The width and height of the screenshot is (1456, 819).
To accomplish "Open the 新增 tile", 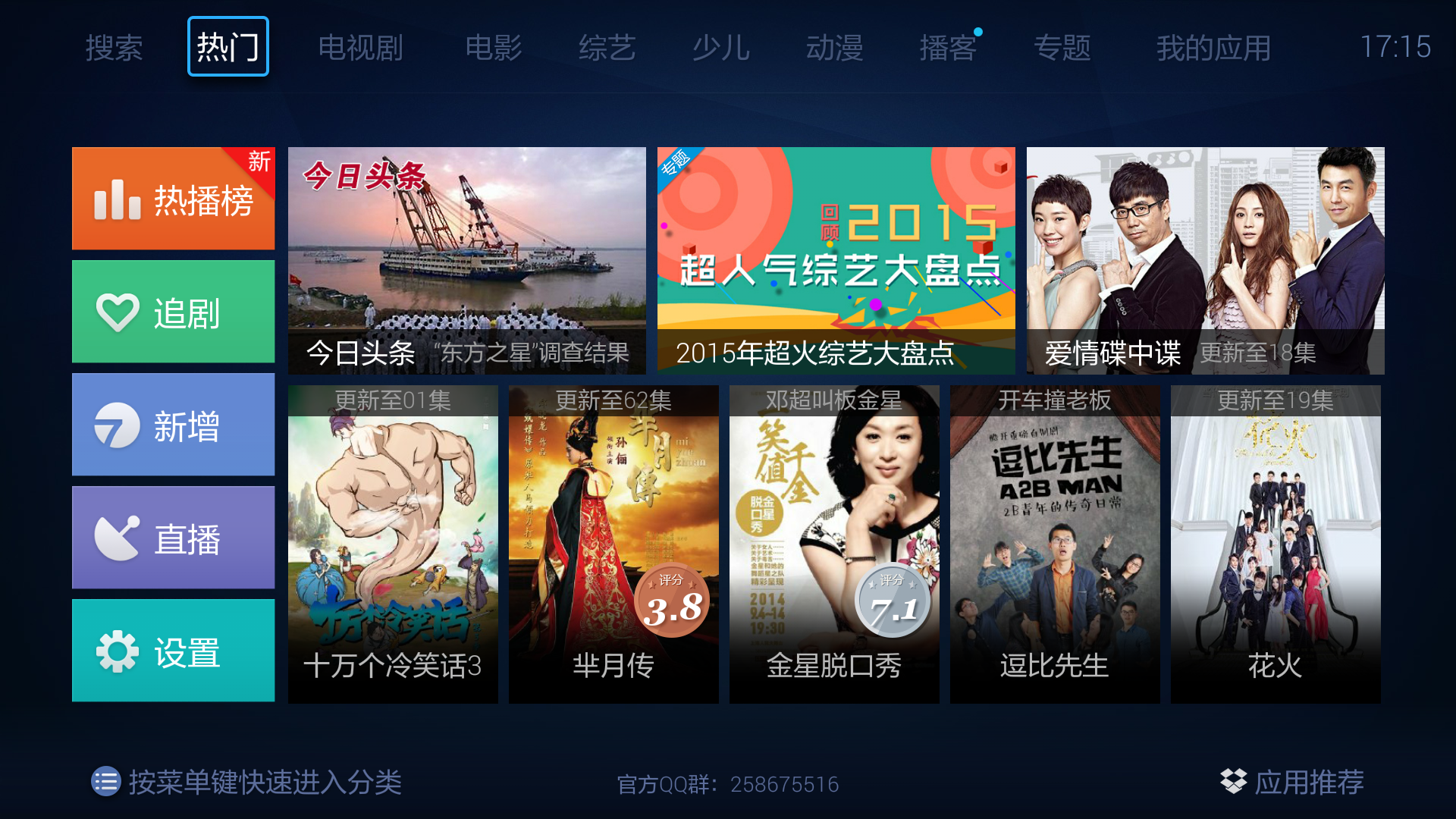I will coord(173,425).
